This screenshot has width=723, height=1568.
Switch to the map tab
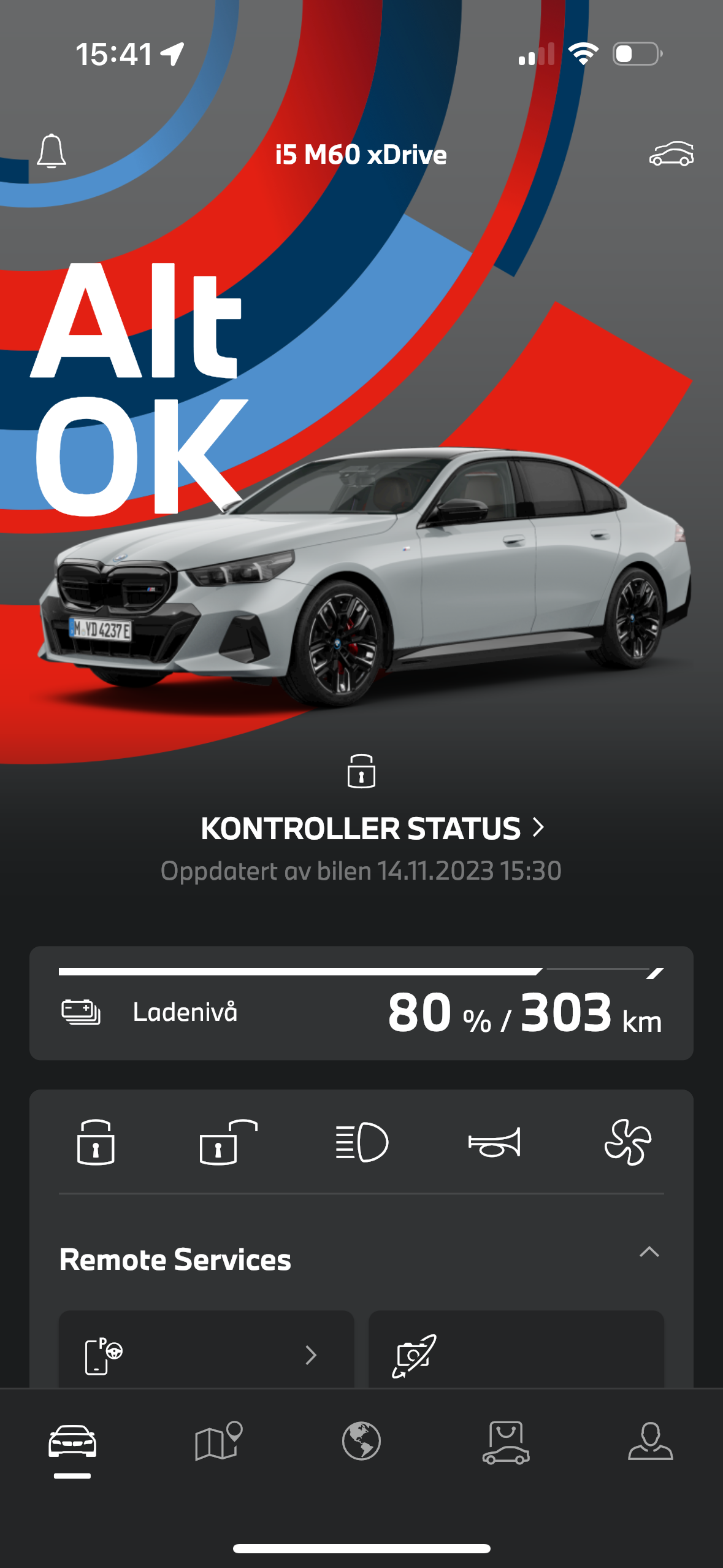[218, 1442]
